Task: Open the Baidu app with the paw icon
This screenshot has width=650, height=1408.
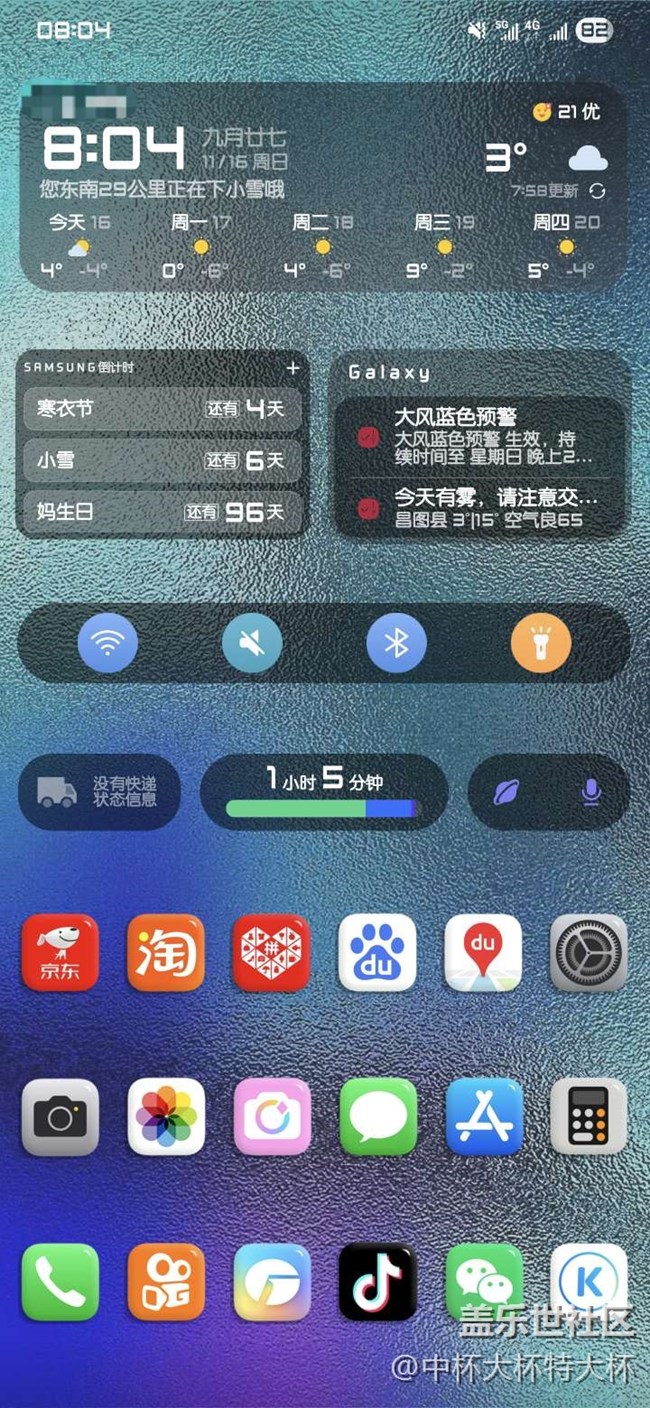Action: (377, 952)
